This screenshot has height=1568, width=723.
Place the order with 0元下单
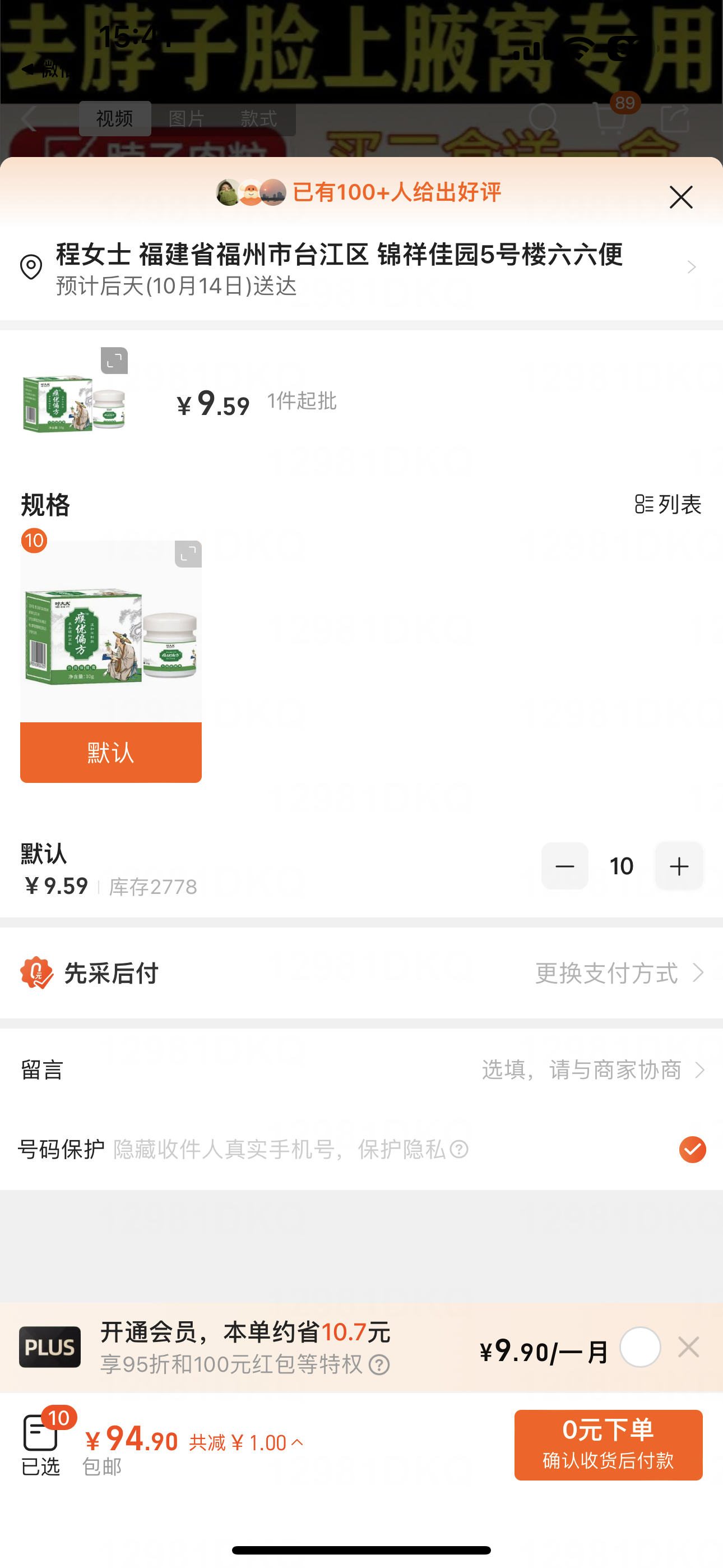click(608, 1445)
